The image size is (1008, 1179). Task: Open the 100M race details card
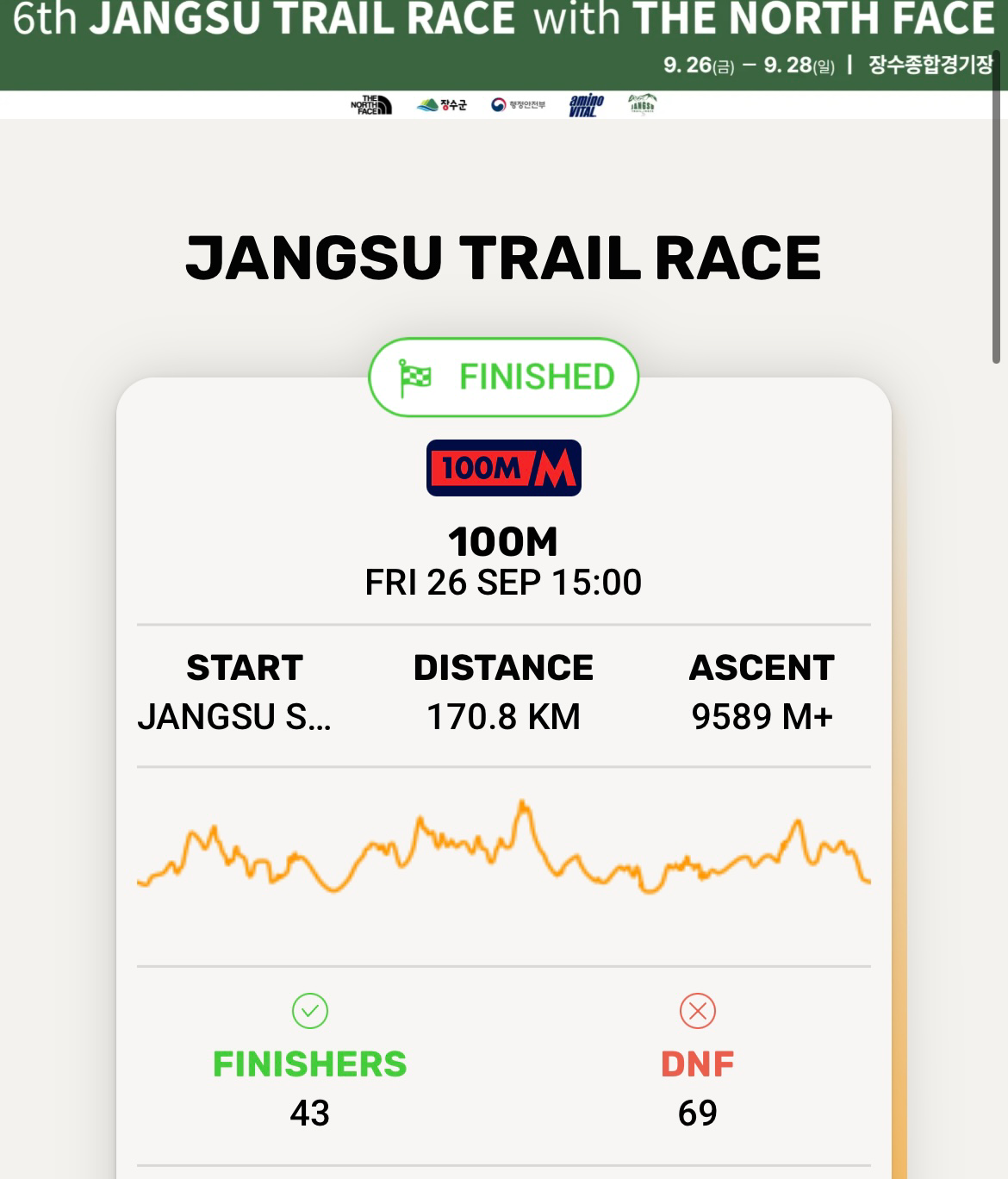tap(503, 543)
